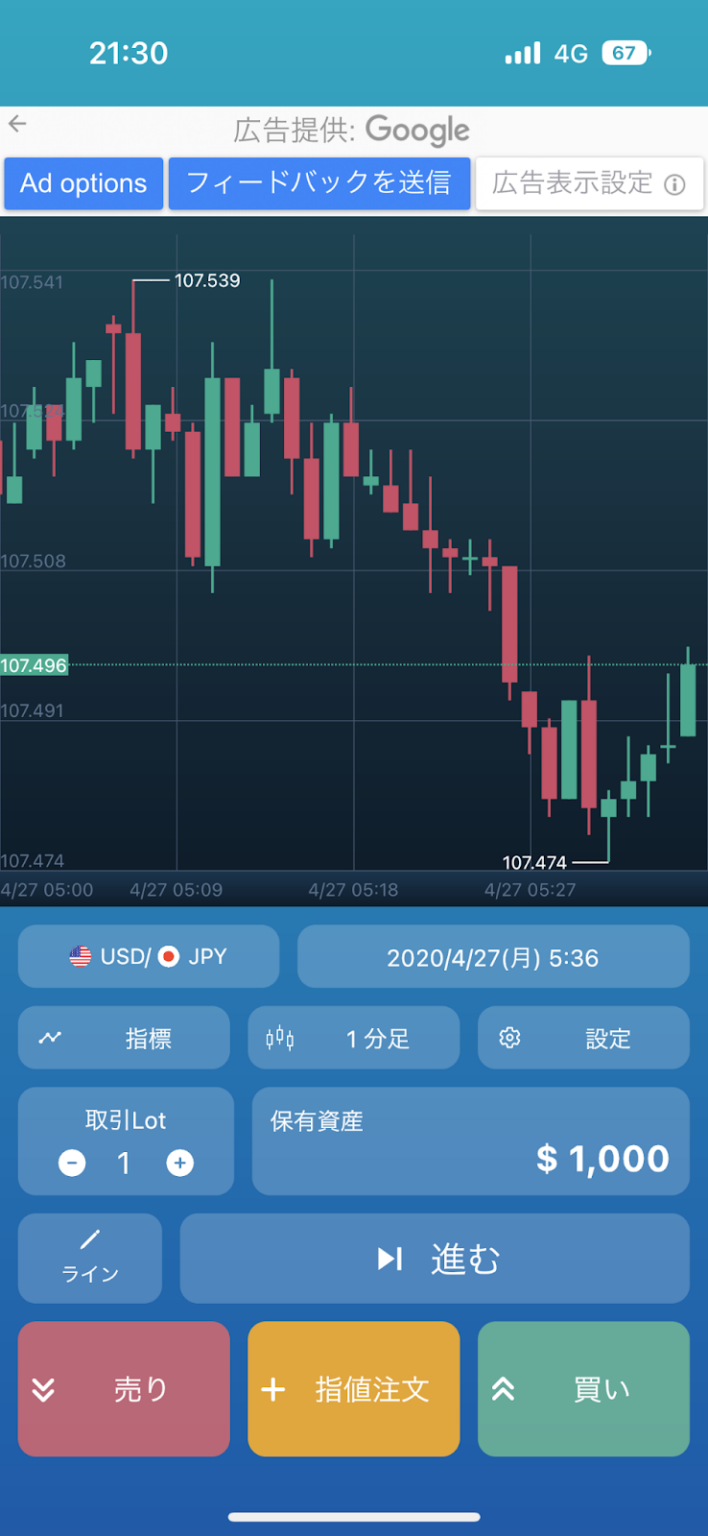The image size is (708, 1536).
Task: Open 設定 settings
Action: click(584, 1038)
